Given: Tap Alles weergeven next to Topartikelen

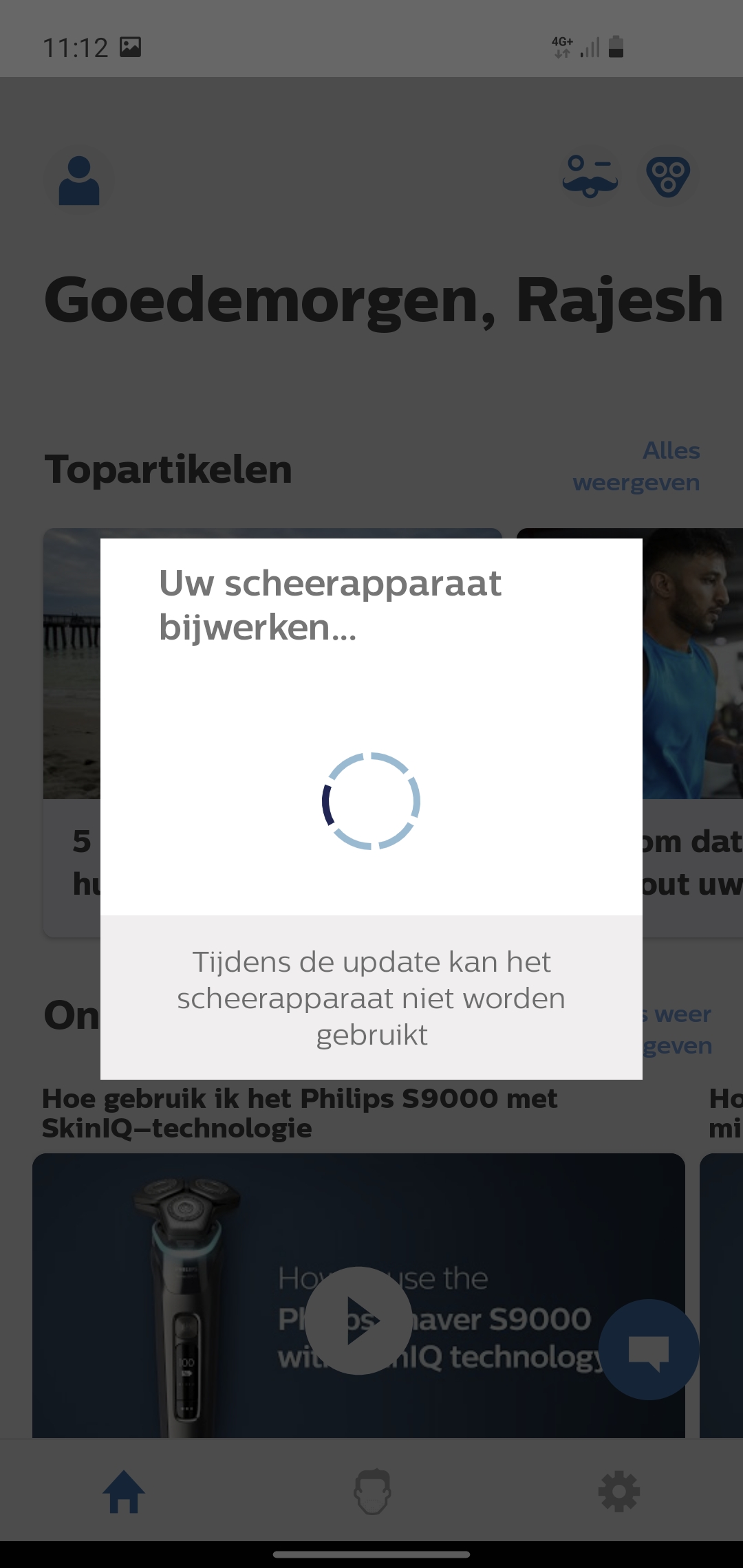Looking at the screenshot, I should pos(636,466).
